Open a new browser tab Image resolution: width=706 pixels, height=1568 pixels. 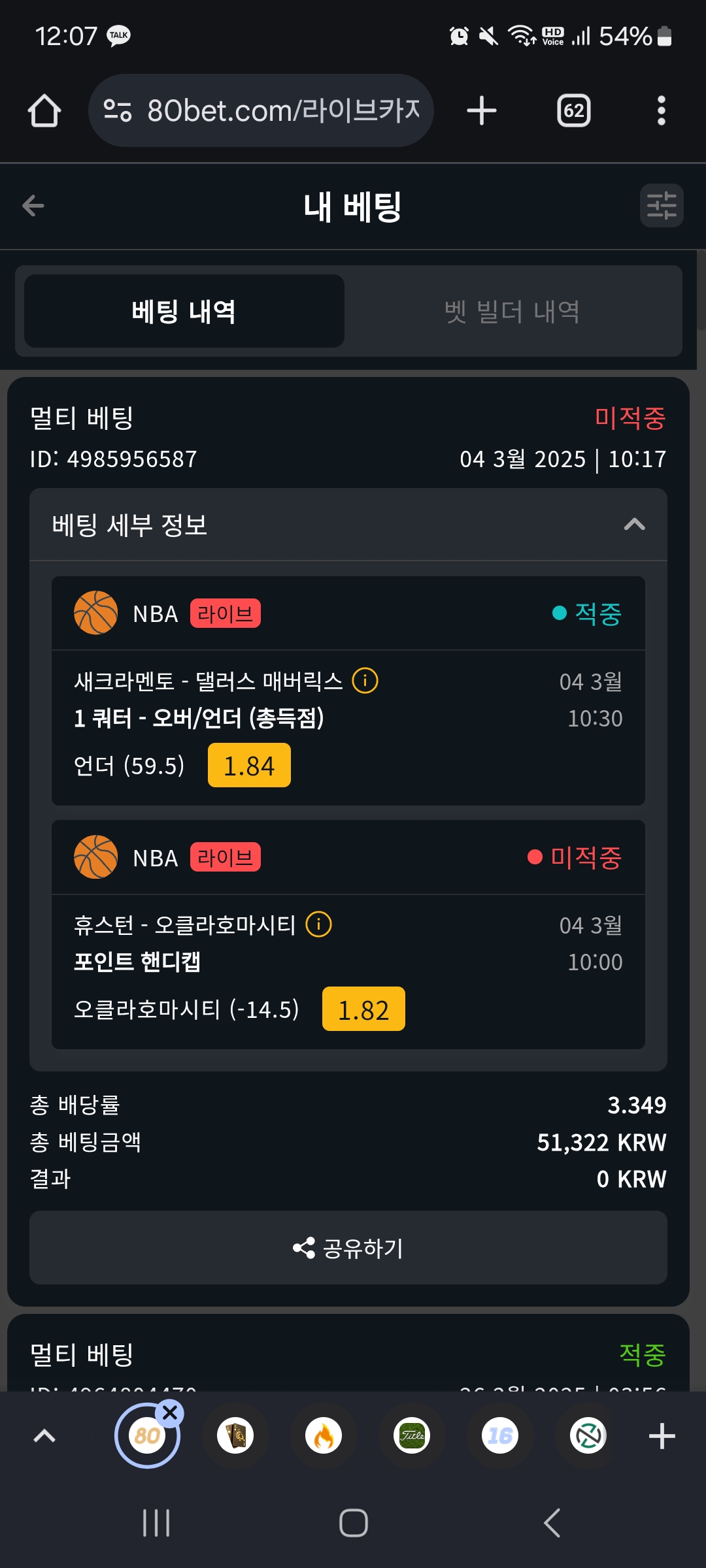[x=482, y=110]
